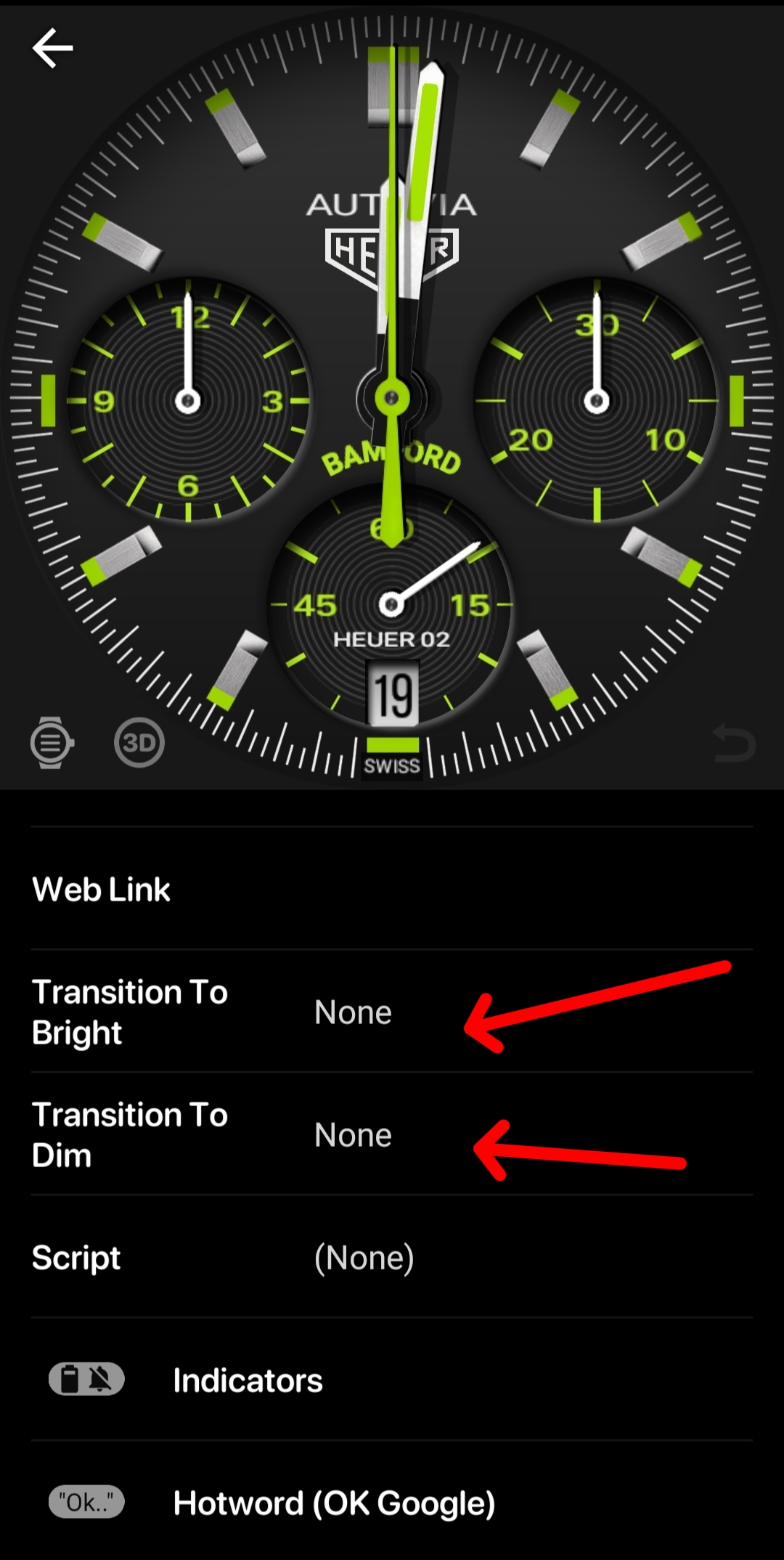
Task: Toggle the 3D view icon
Action: (139, 742)
